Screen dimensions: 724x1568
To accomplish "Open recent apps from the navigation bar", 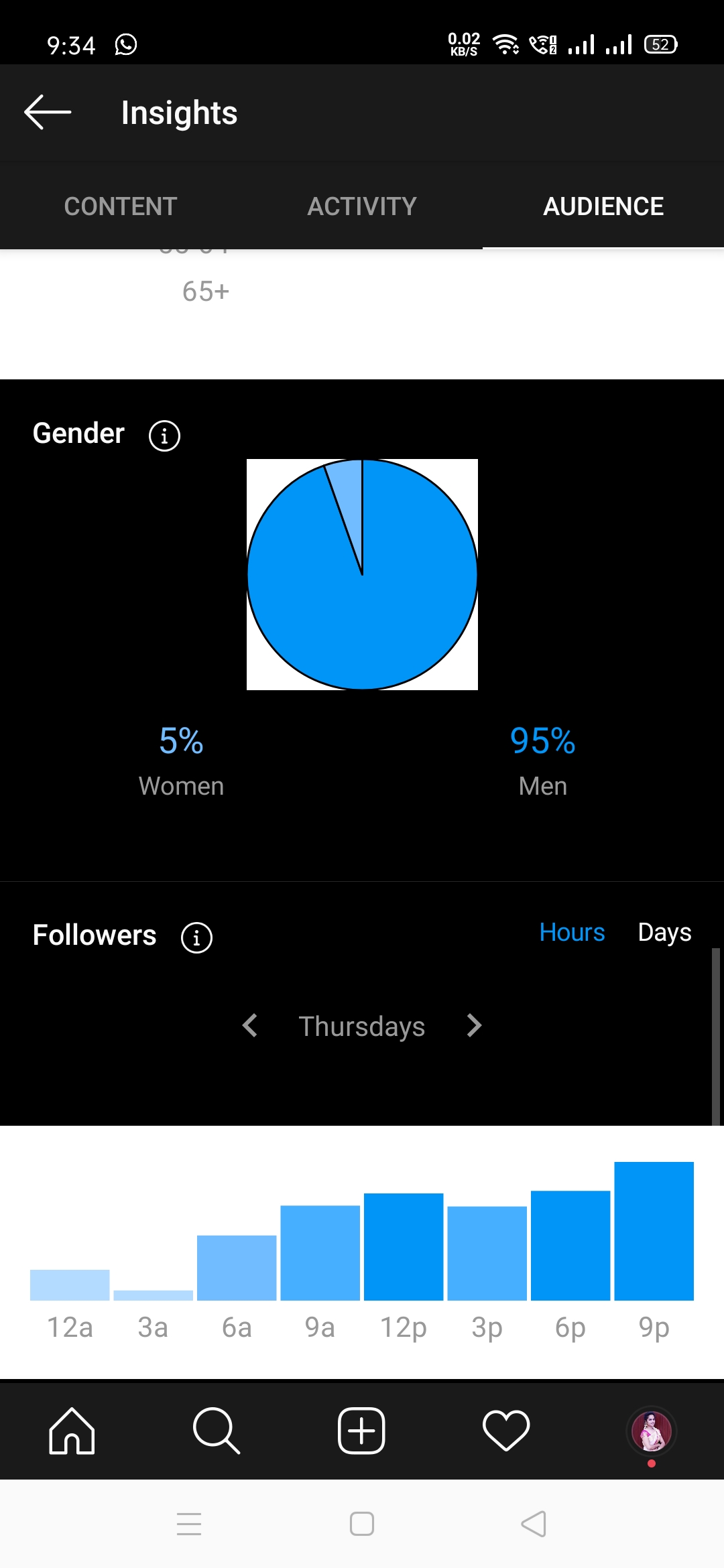I will point(189,1524).
